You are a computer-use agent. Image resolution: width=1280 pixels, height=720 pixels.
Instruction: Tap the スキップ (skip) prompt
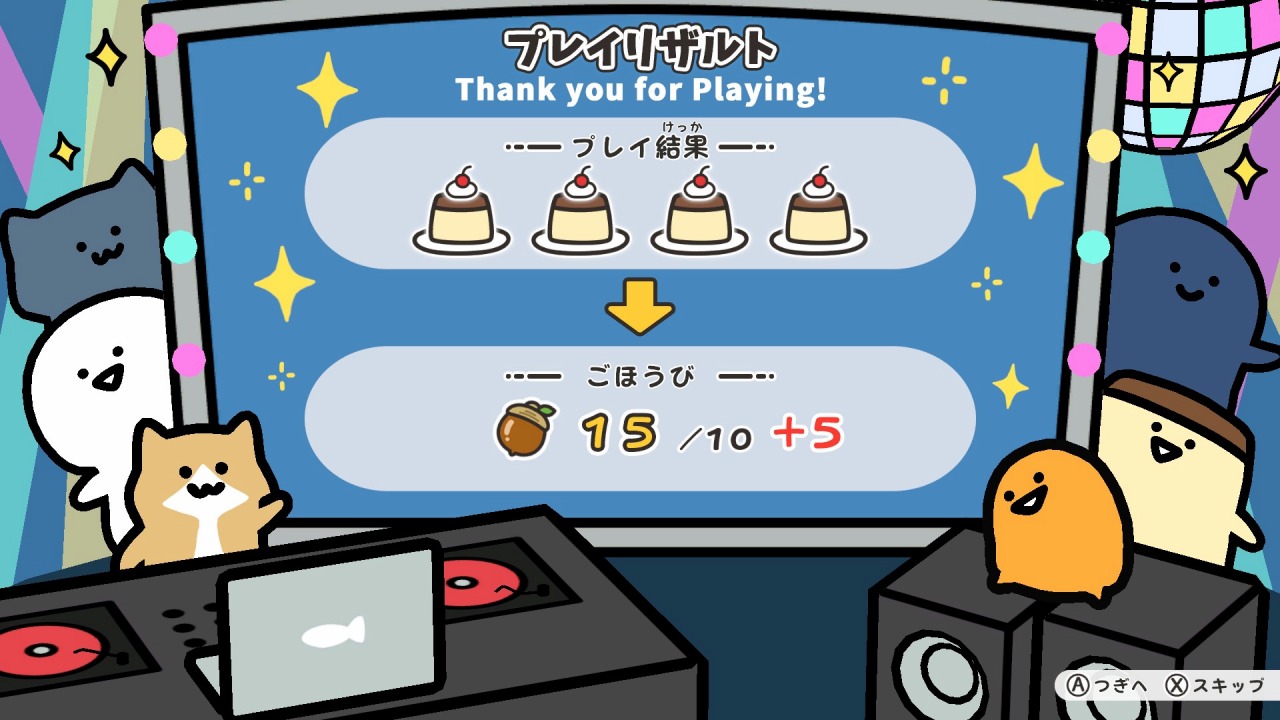1216,686
